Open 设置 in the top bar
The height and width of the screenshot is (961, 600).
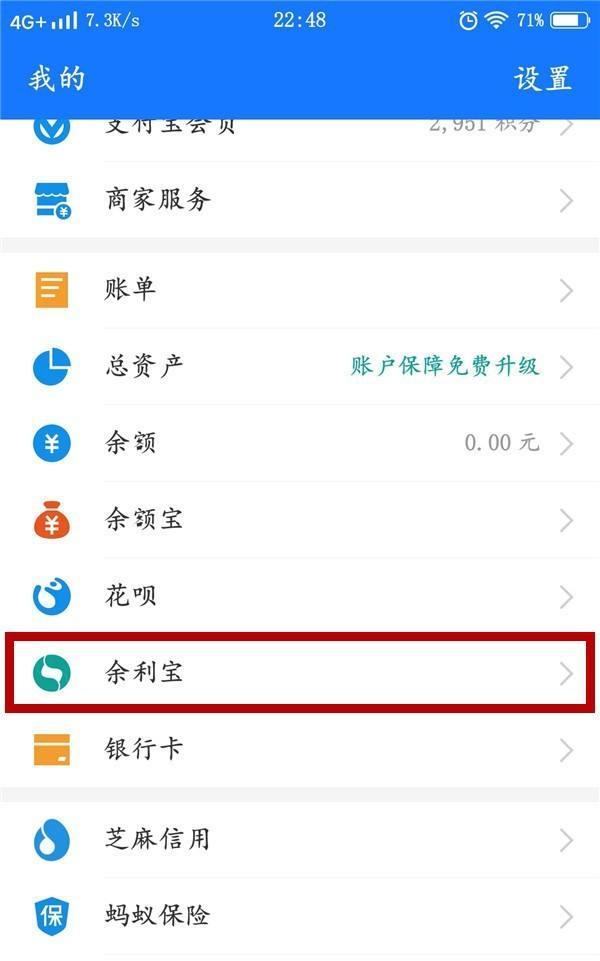tap(542, 78)
